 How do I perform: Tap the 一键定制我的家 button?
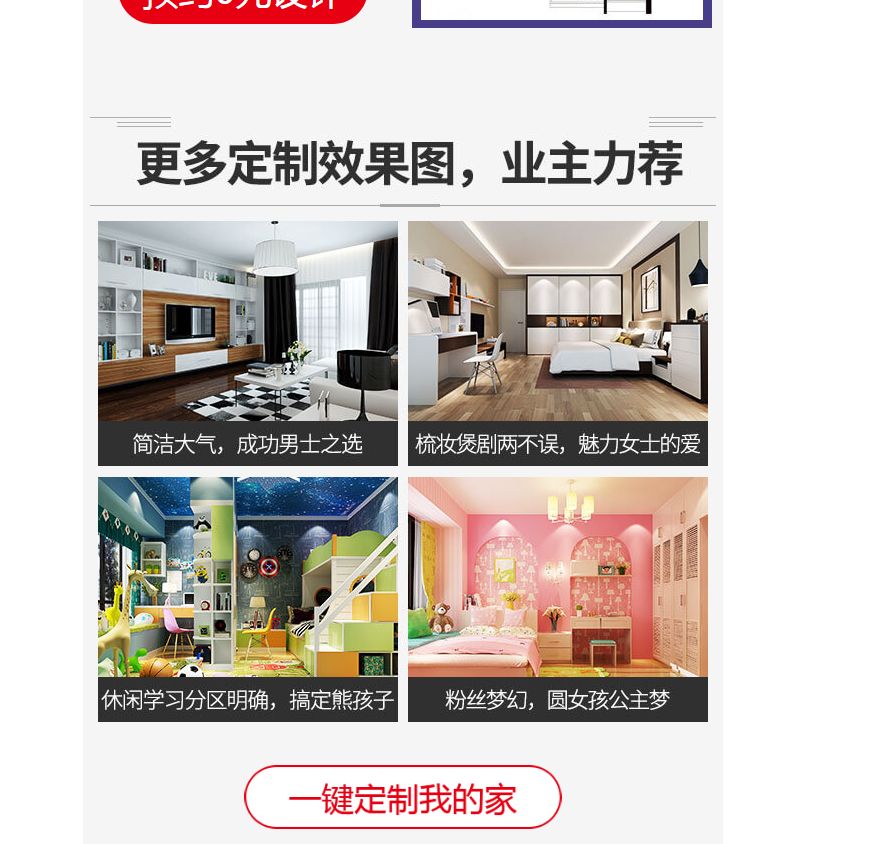(x=402, y=797)
